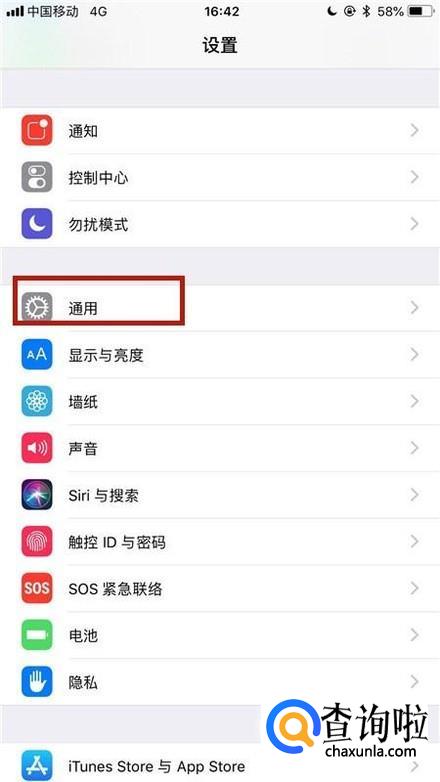
Task: Open 隐私 settings
Action: click(220, 682)
